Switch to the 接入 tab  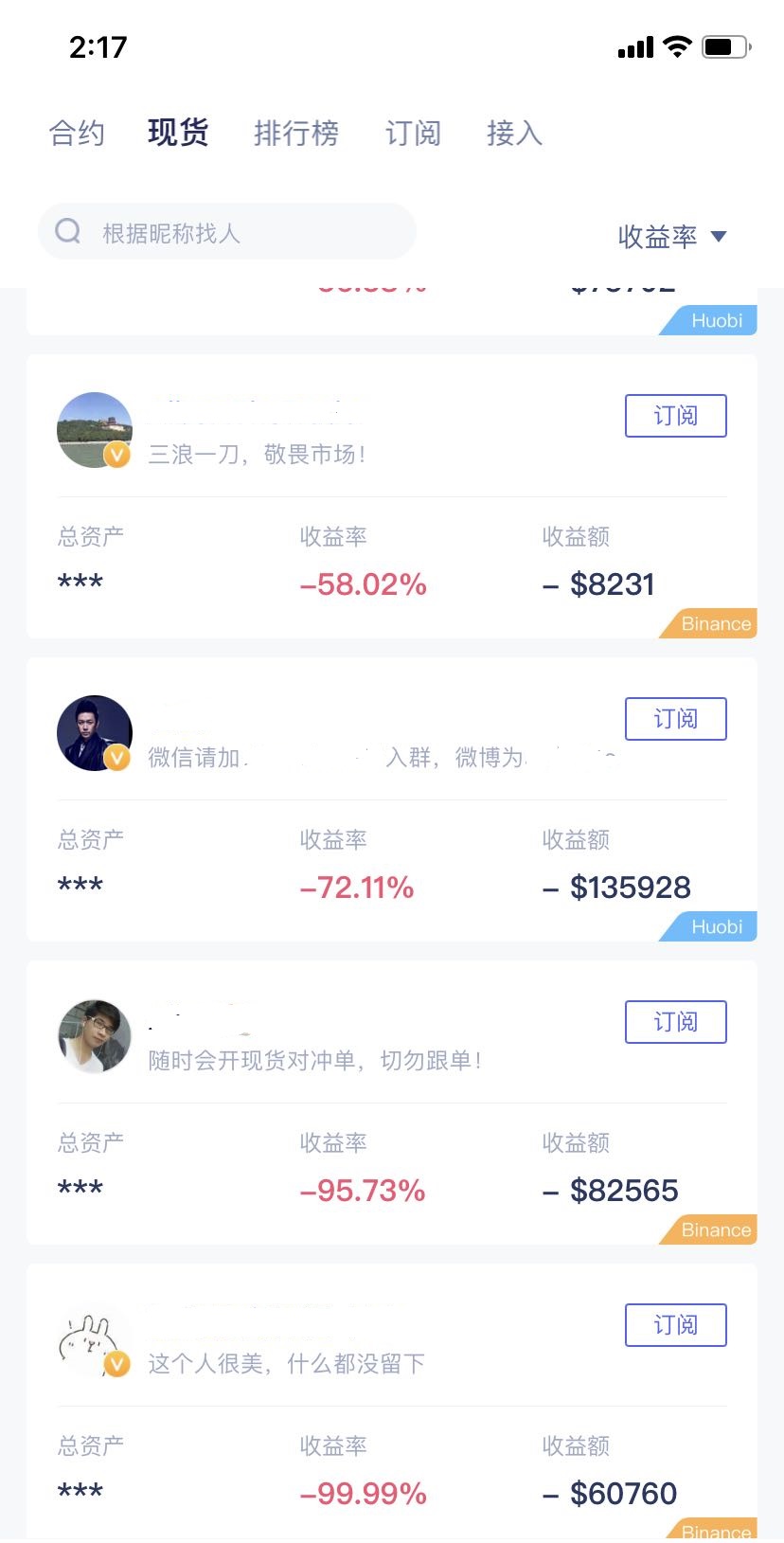click(514, 133)
